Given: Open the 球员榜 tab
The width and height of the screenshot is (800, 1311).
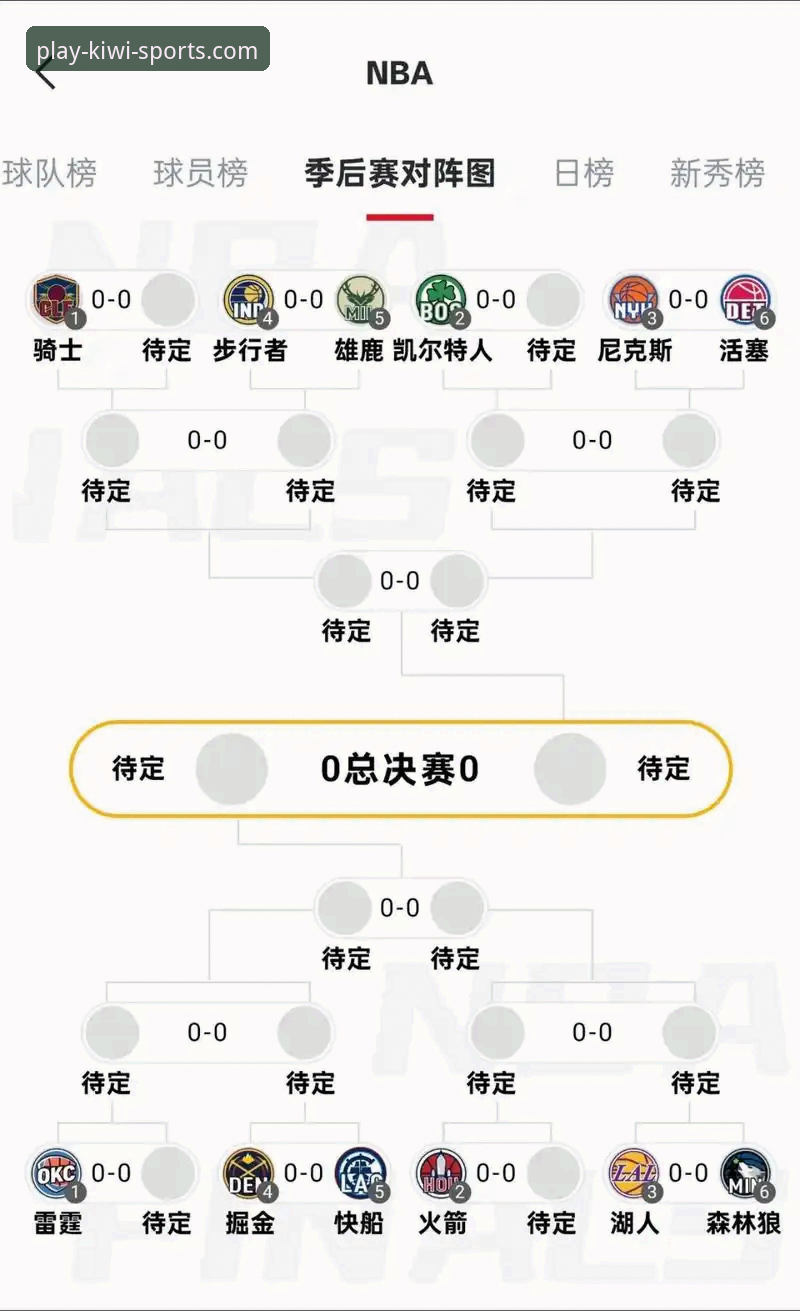Looking at the screenshot, I should pos(200,173).
